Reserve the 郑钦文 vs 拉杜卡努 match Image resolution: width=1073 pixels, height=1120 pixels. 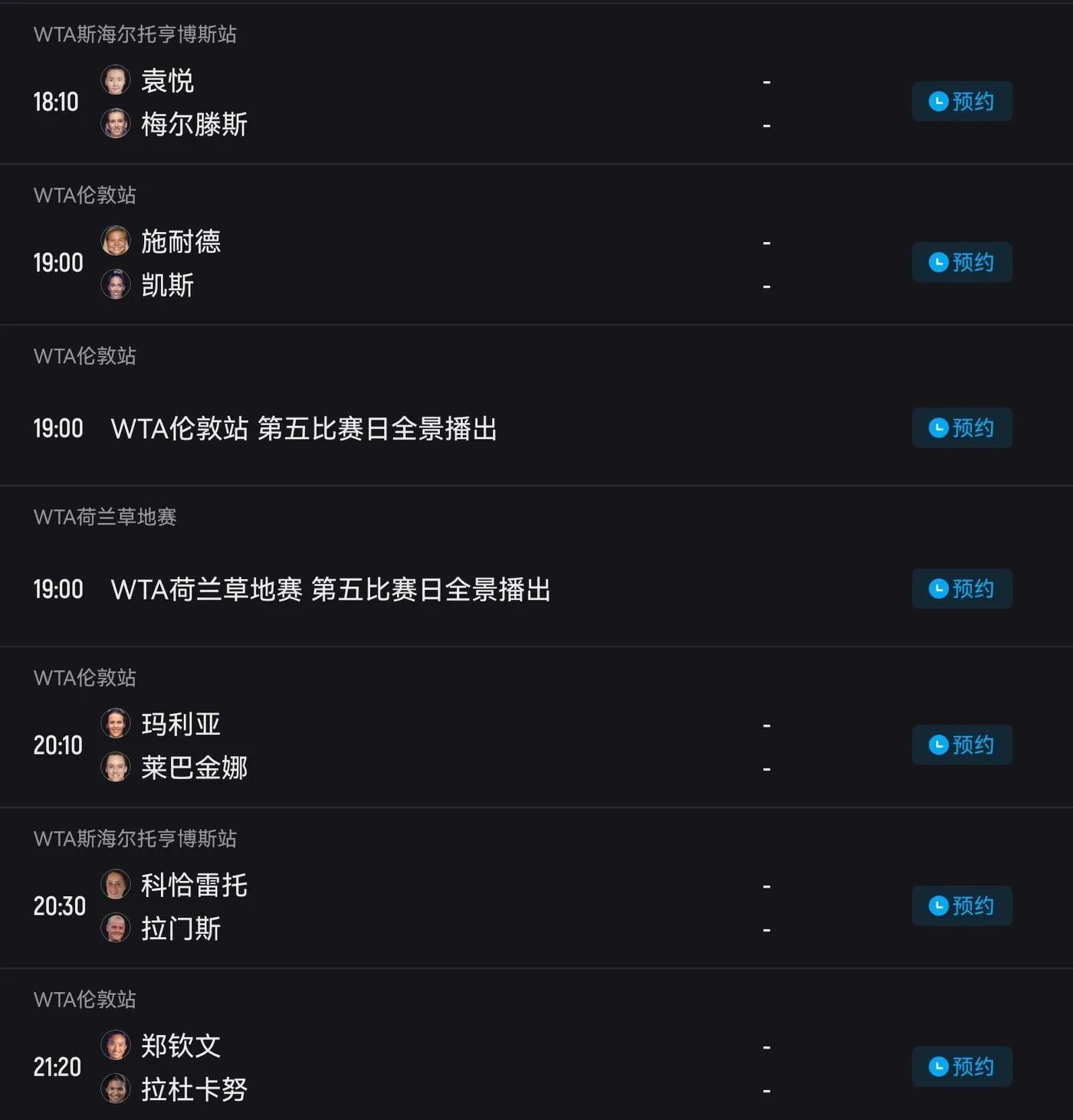[x=961, y=1066]
